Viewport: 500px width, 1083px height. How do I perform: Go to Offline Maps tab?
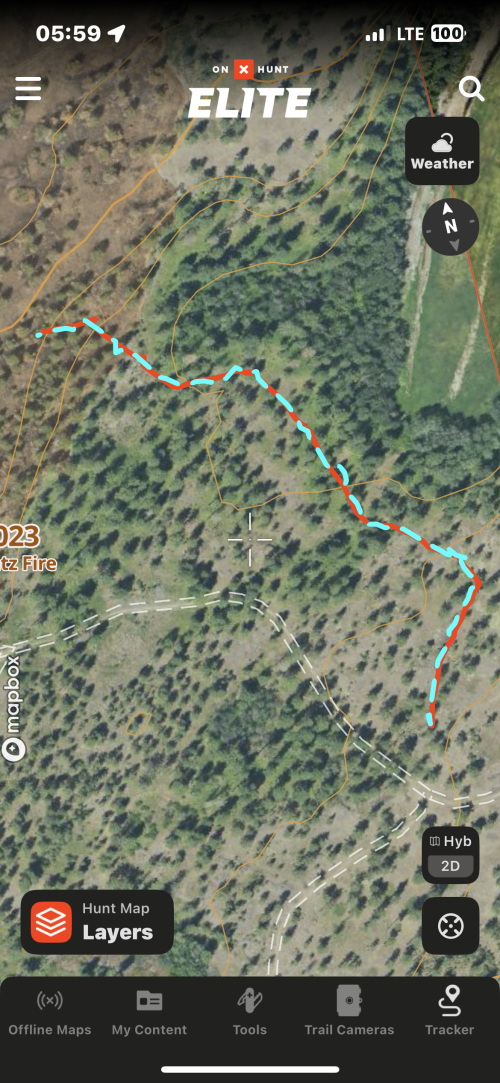[x=50, y=1012]
